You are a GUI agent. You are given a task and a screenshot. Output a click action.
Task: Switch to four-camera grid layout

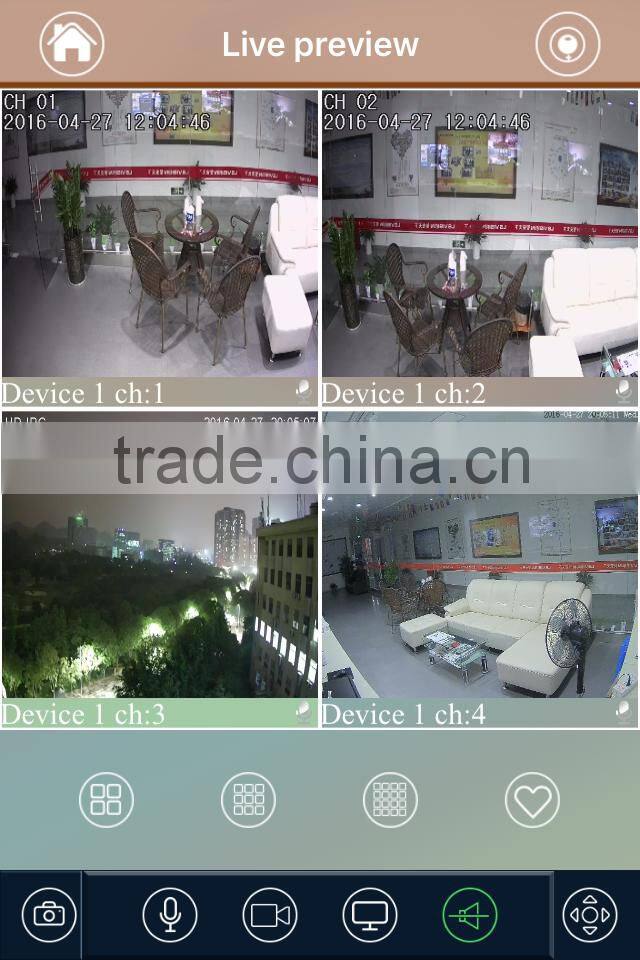(106, 800)
